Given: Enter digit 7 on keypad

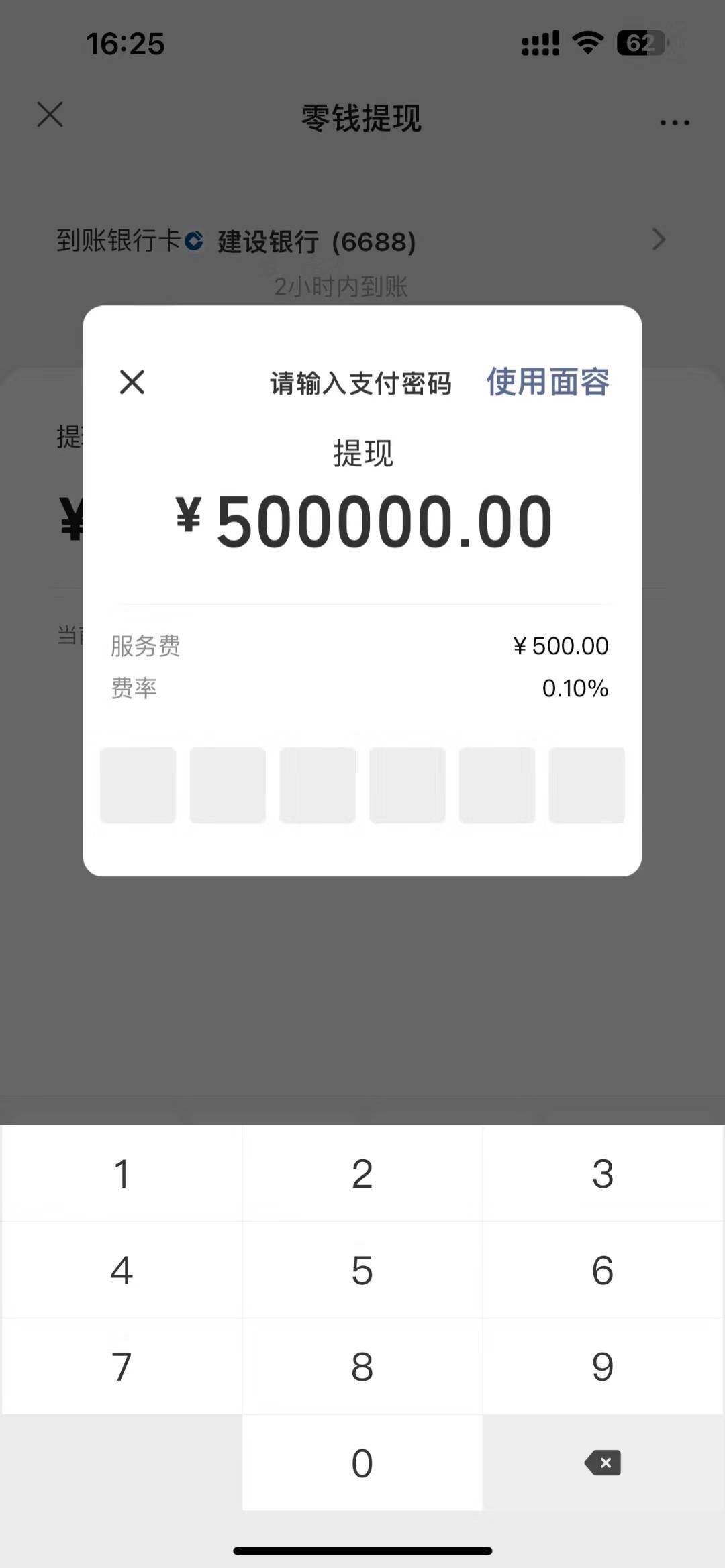Looking at the screenshot, I should pos(122,1367).
